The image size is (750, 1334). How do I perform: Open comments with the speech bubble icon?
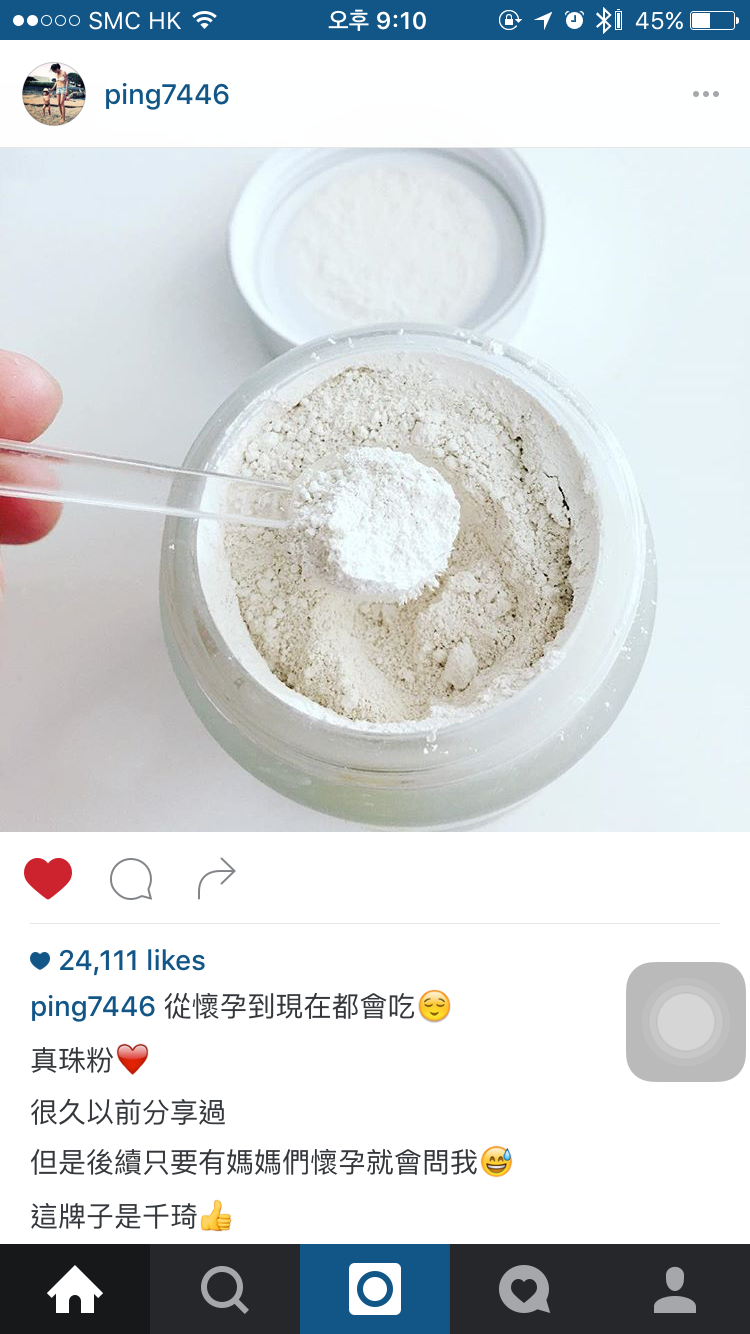click(131, 880)
